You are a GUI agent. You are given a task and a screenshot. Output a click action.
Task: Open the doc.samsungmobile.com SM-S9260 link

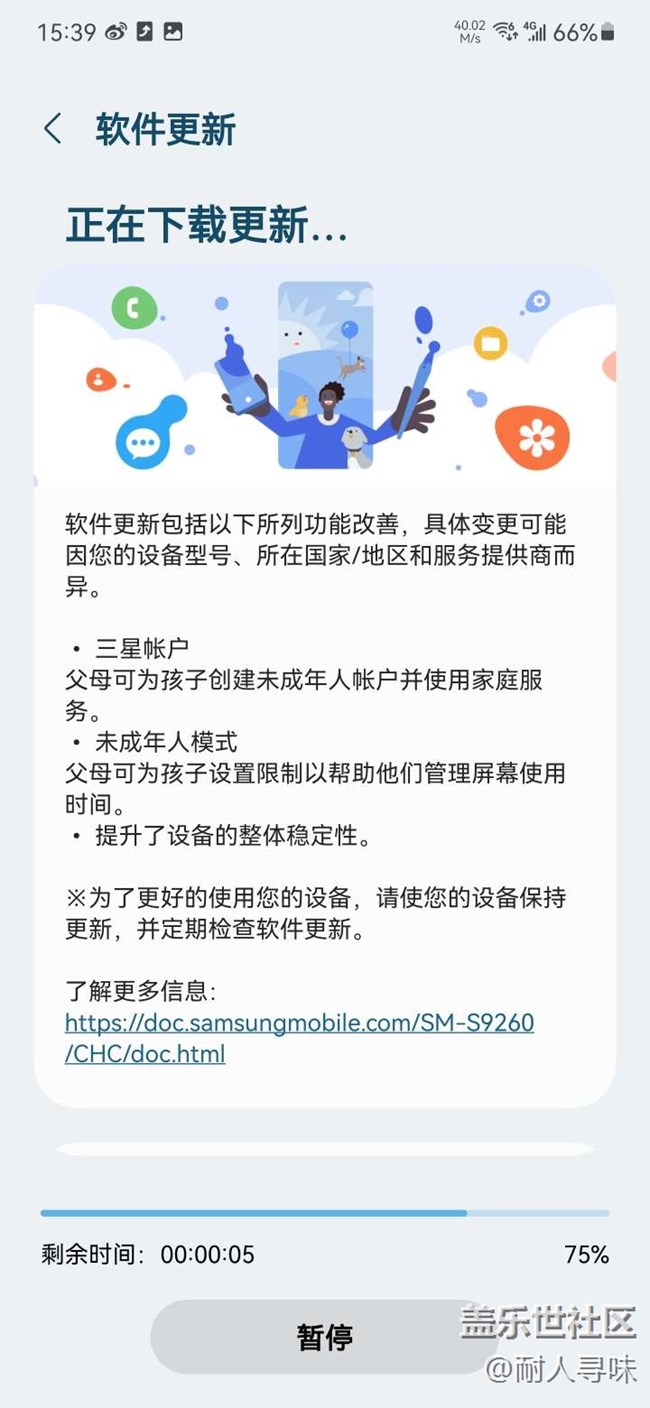pos(299,1038)
